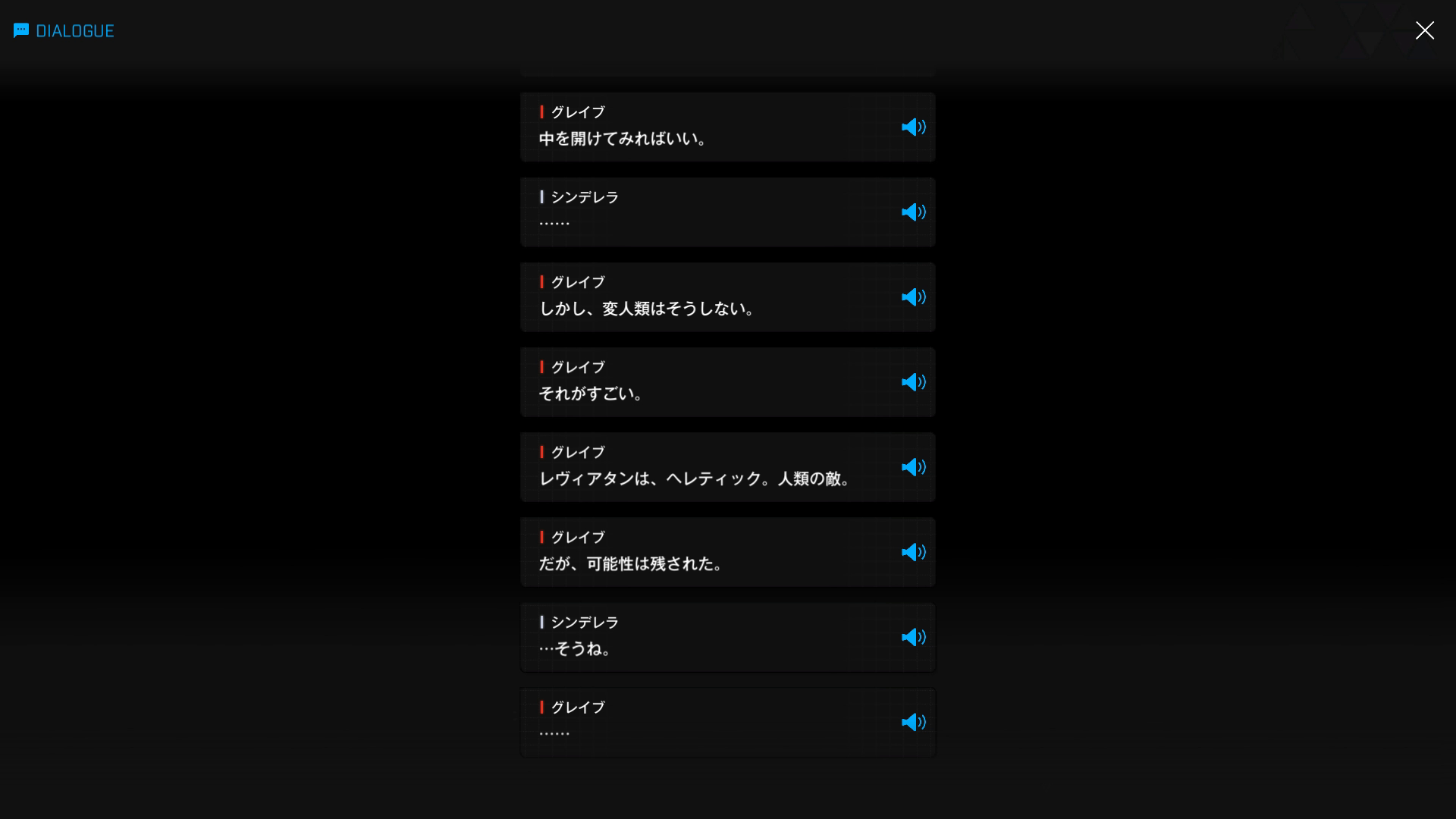This screenshot has height=819, width=1456.
Task: Play voice for しかし、変人類はそうしない。
Action: click(x=913, y=297)
